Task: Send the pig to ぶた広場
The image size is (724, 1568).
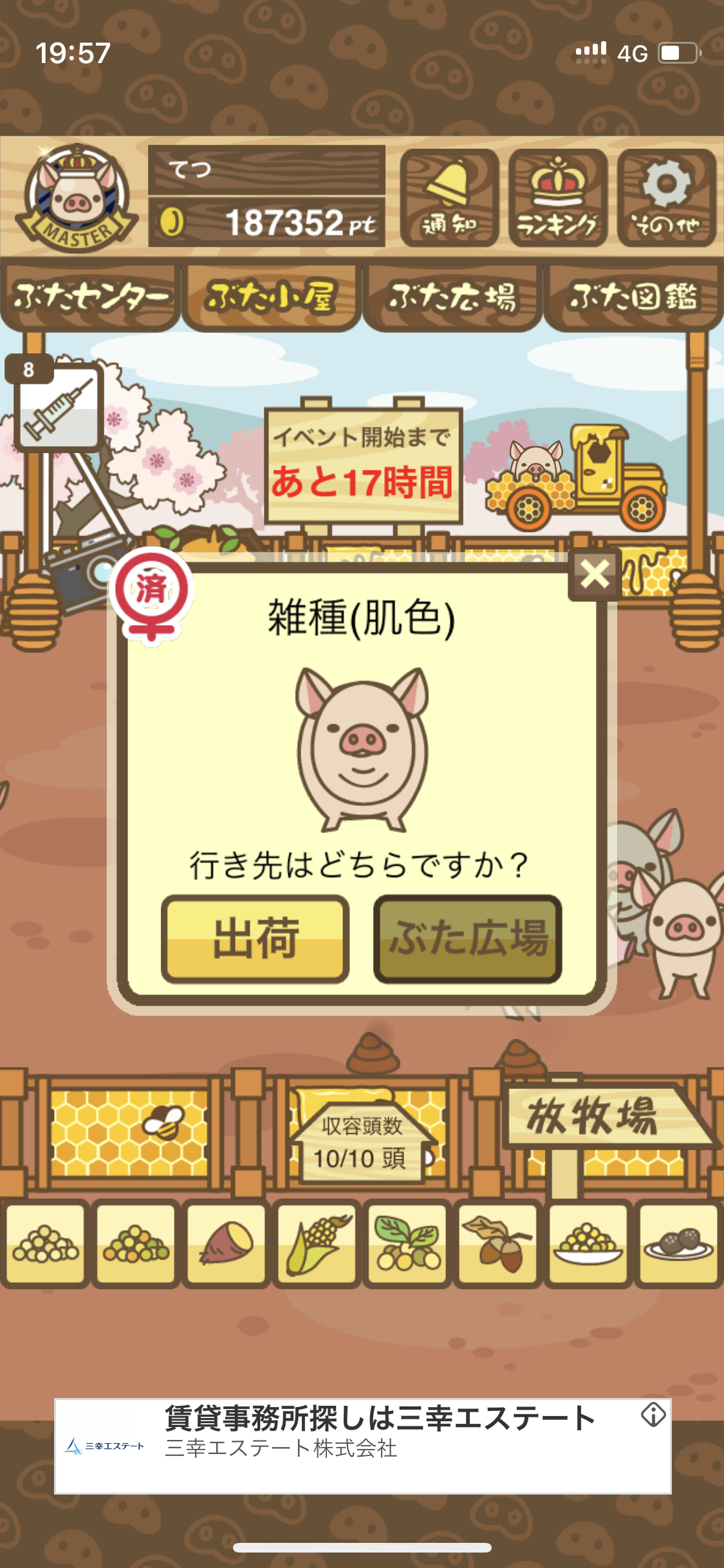Action: click(x=468, y=939)
